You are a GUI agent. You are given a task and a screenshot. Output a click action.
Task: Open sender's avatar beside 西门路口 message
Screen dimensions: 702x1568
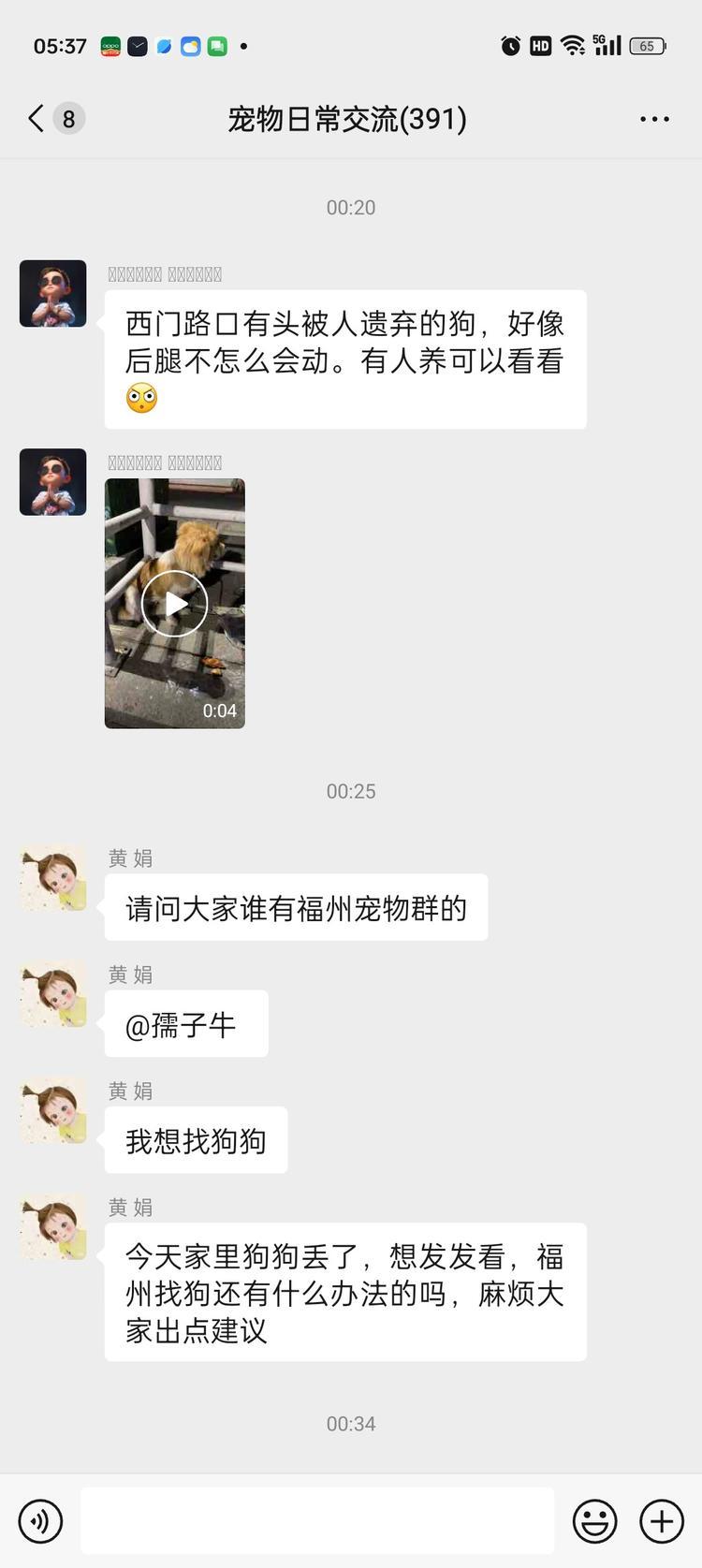53,294
